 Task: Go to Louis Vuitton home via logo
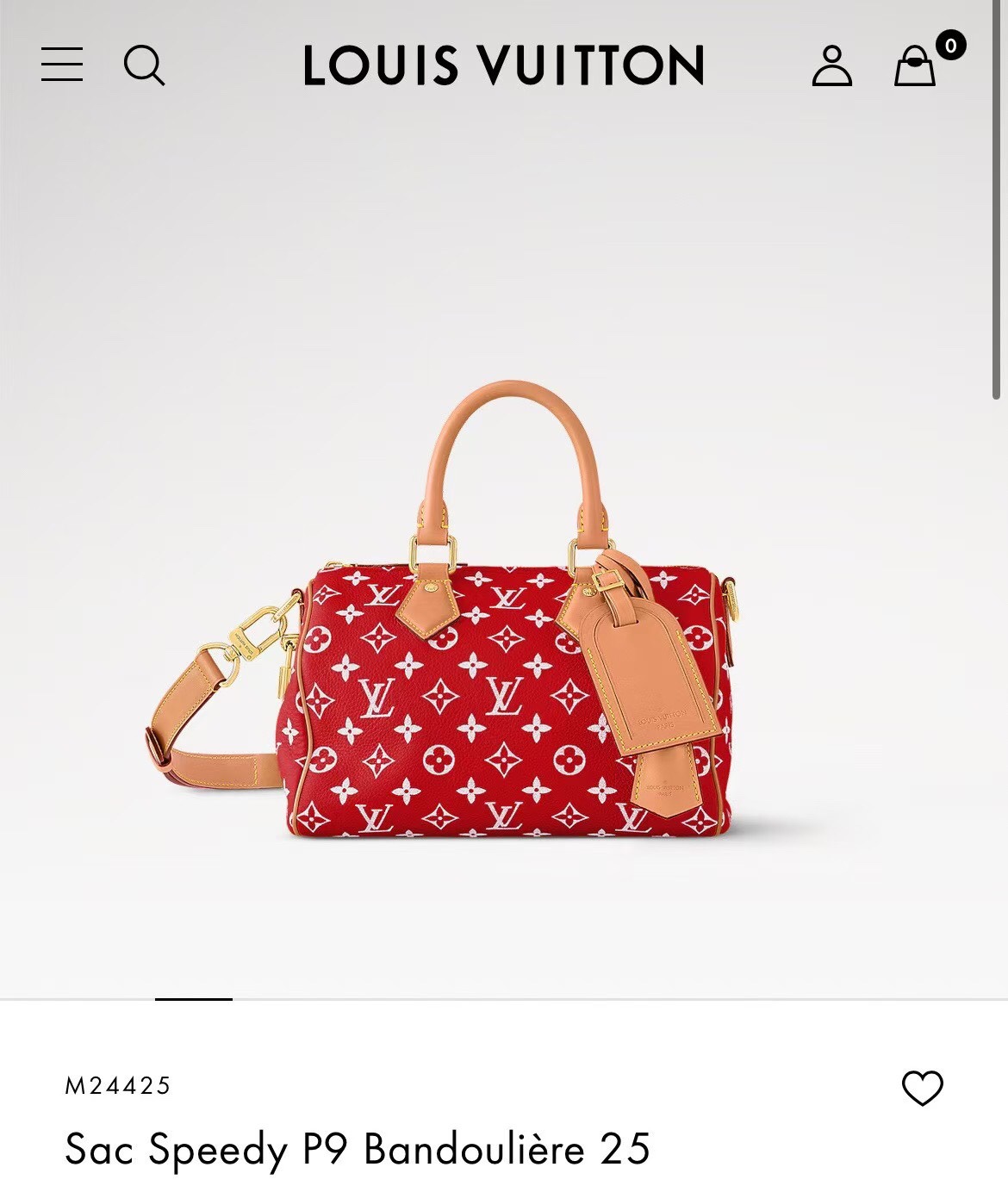(x=504, y=65)
